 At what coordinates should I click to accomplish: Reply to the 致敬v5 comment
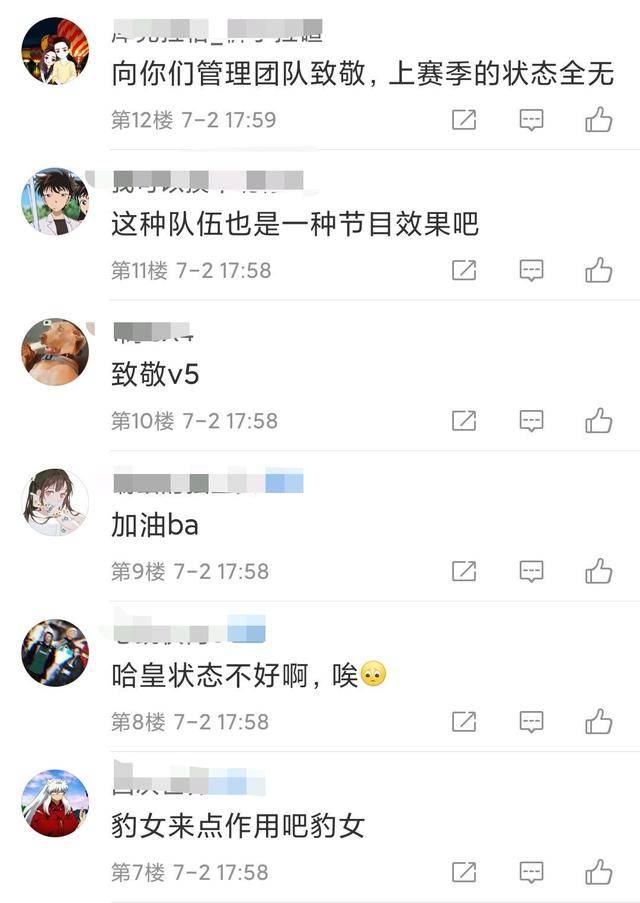[x=531, y=421]
